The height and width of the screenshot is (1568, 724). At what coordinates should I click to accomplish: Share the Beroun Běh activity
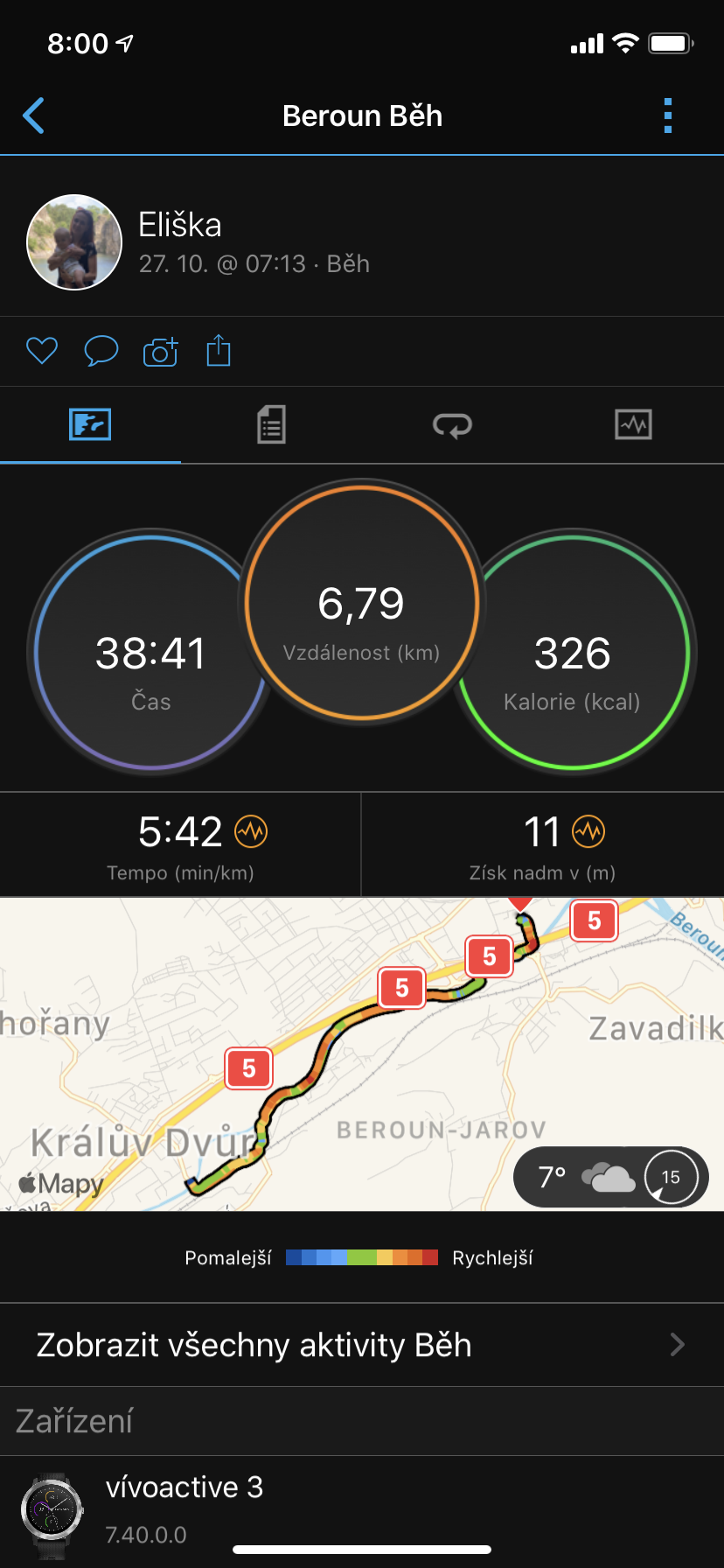tap(219, 350)
